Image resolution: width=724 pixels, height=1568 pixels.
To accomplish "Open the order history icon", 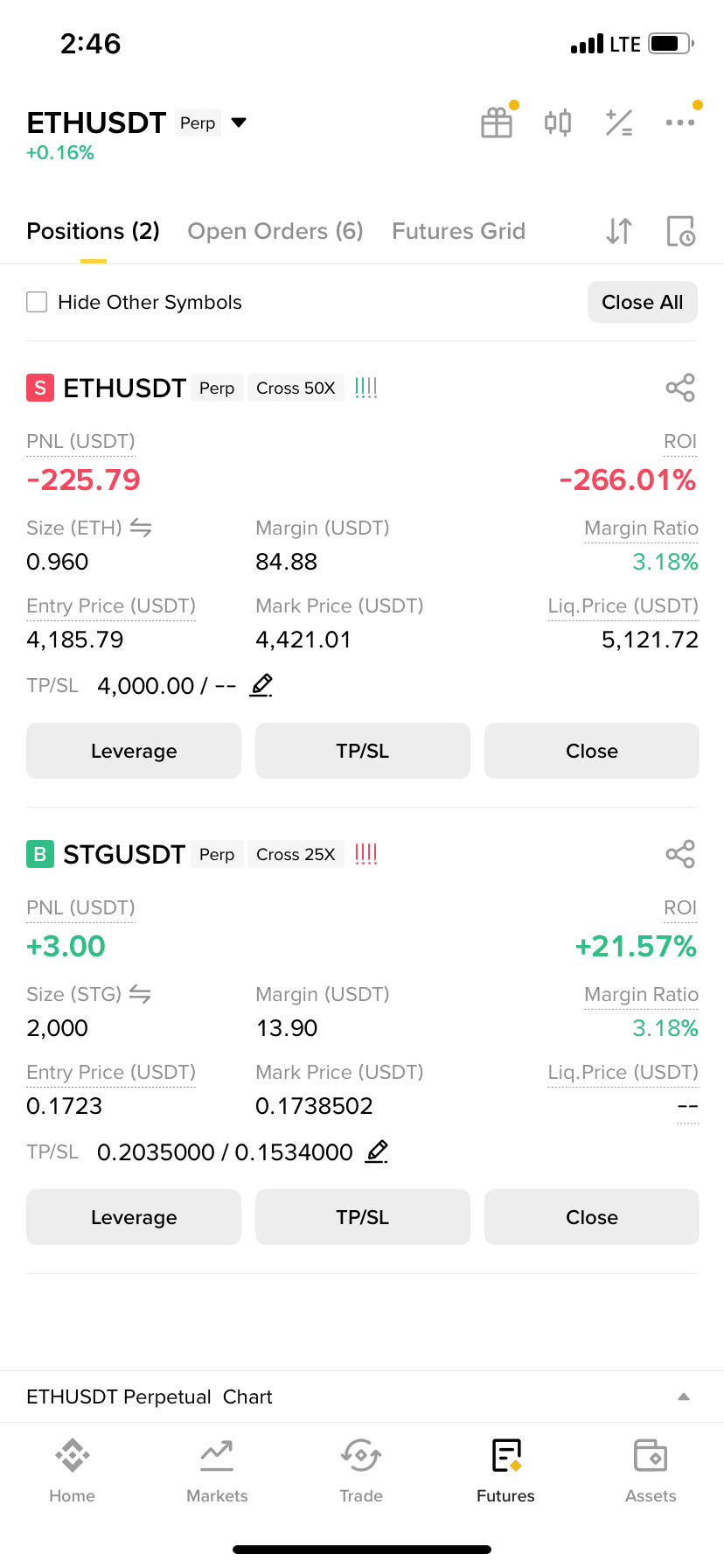I will (x=680, y=231).
